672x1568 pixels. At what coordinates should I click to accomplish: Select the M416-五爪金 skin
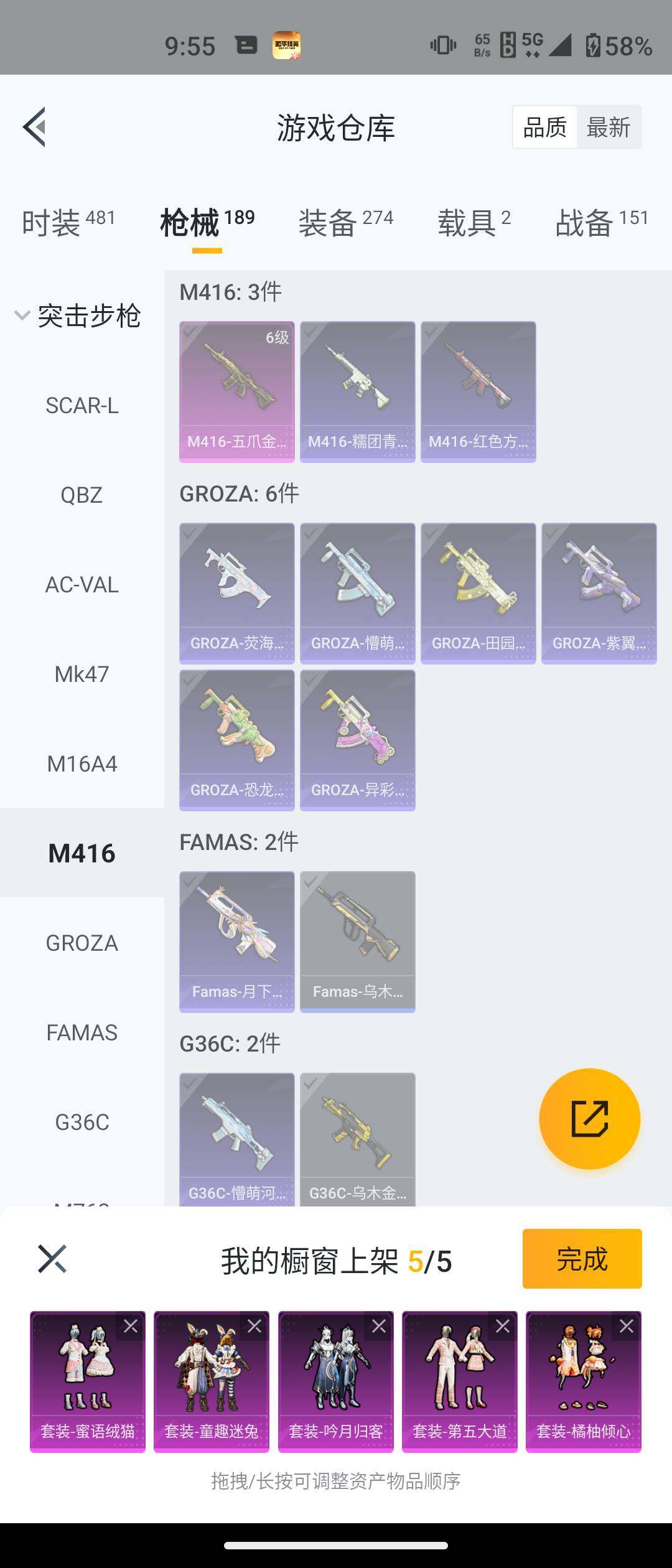tap(236, 391)
